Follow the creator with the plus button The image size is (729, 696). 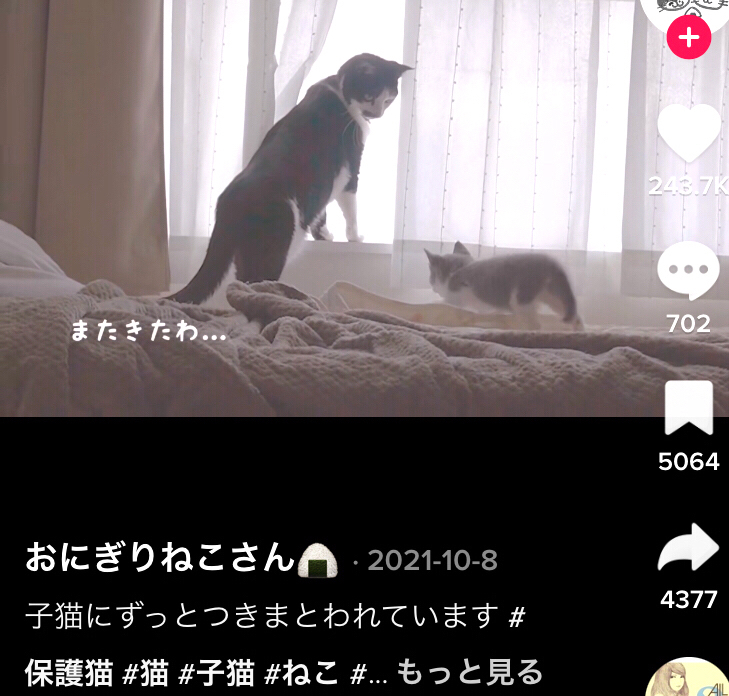[x=688, y=39]
